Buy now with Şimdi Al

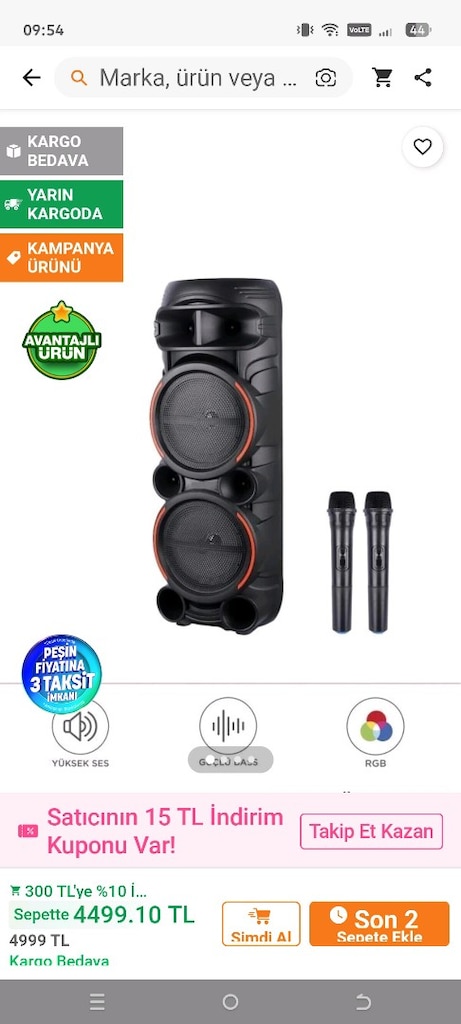(x=261, y=923)
